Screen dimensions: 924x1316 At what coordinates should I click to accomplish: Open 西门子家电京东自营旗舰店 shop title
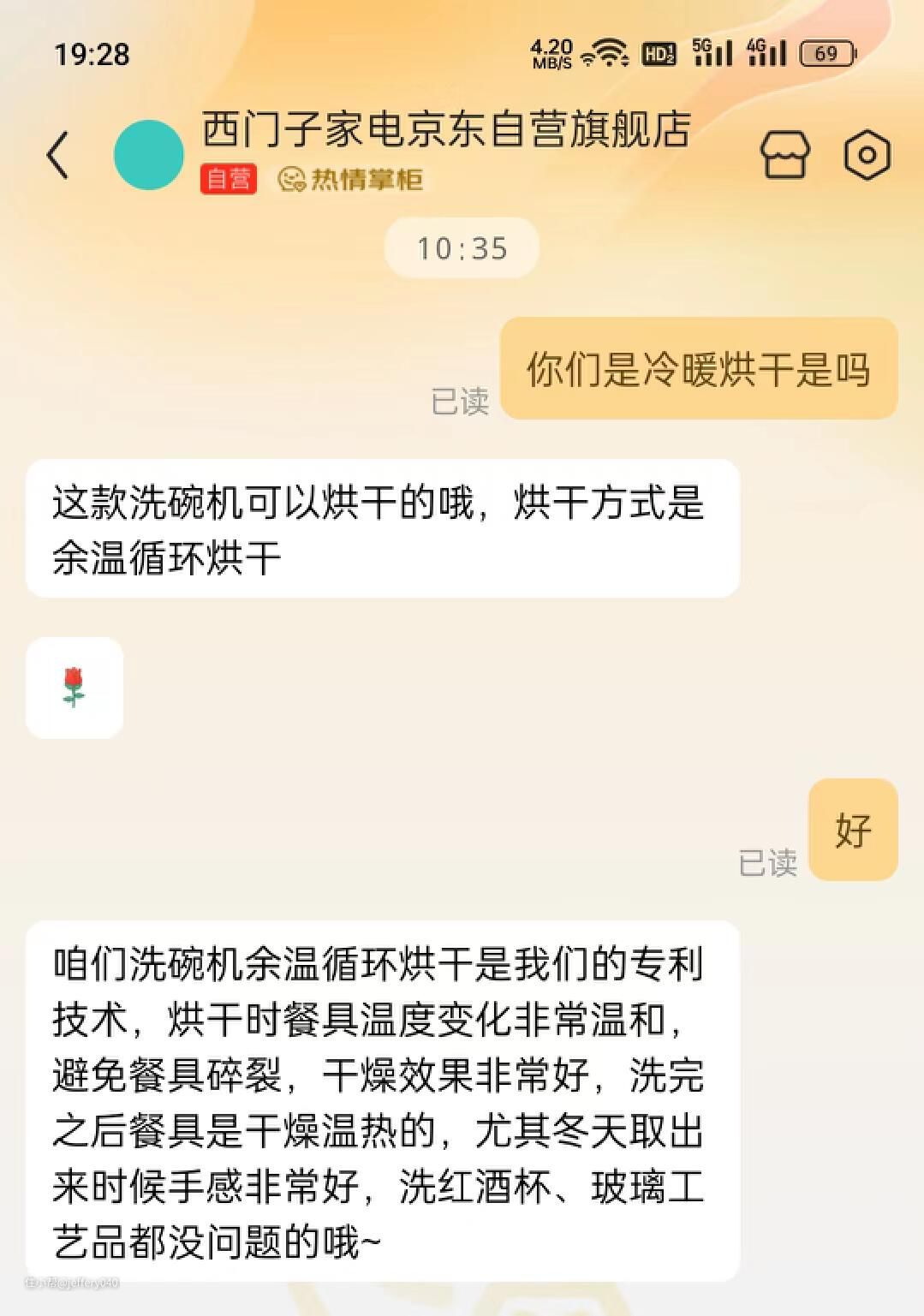pyautogui.click(x=446, y=130)
